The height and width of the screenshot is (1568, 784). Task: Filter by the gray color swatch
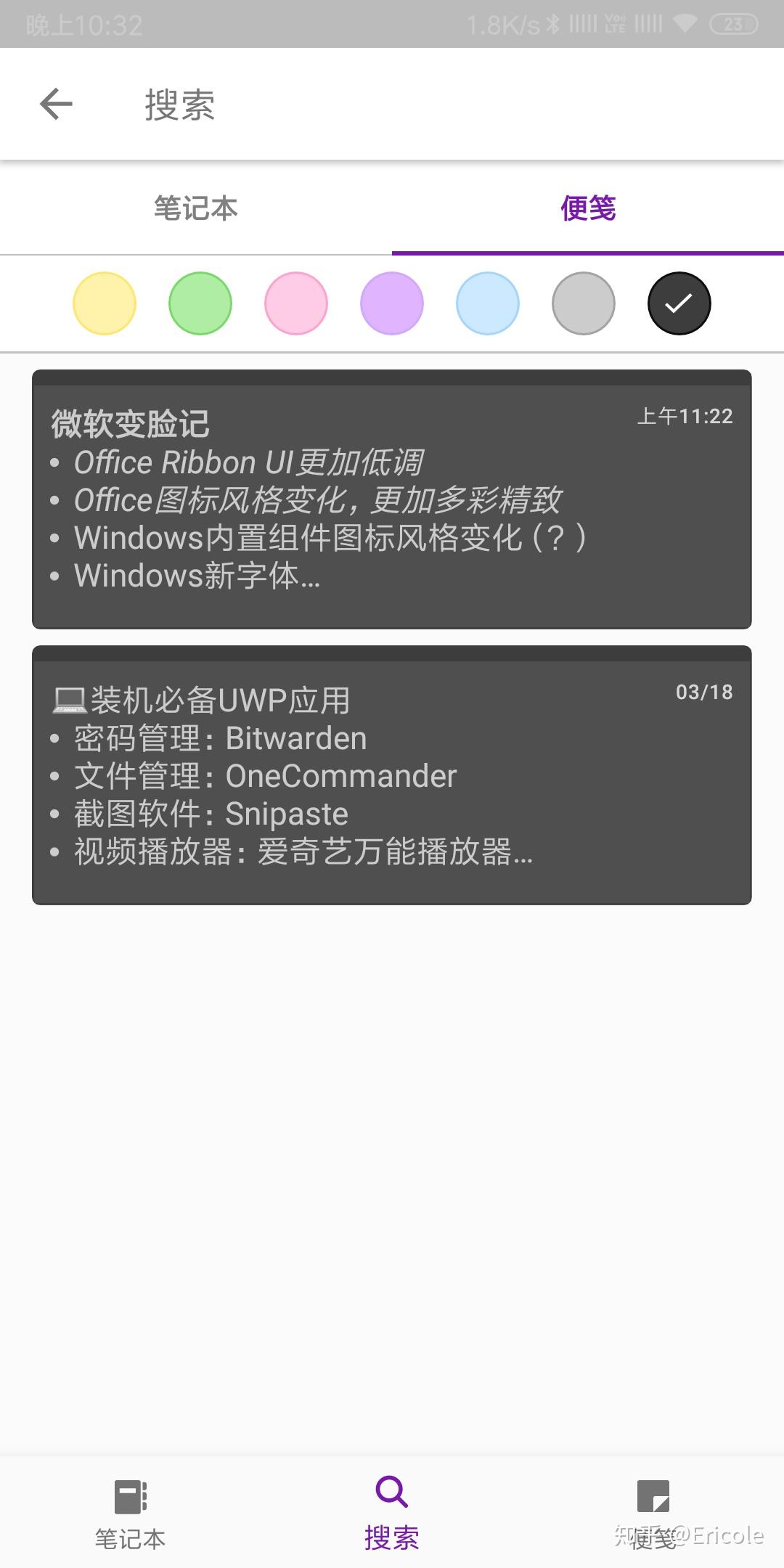584,303
